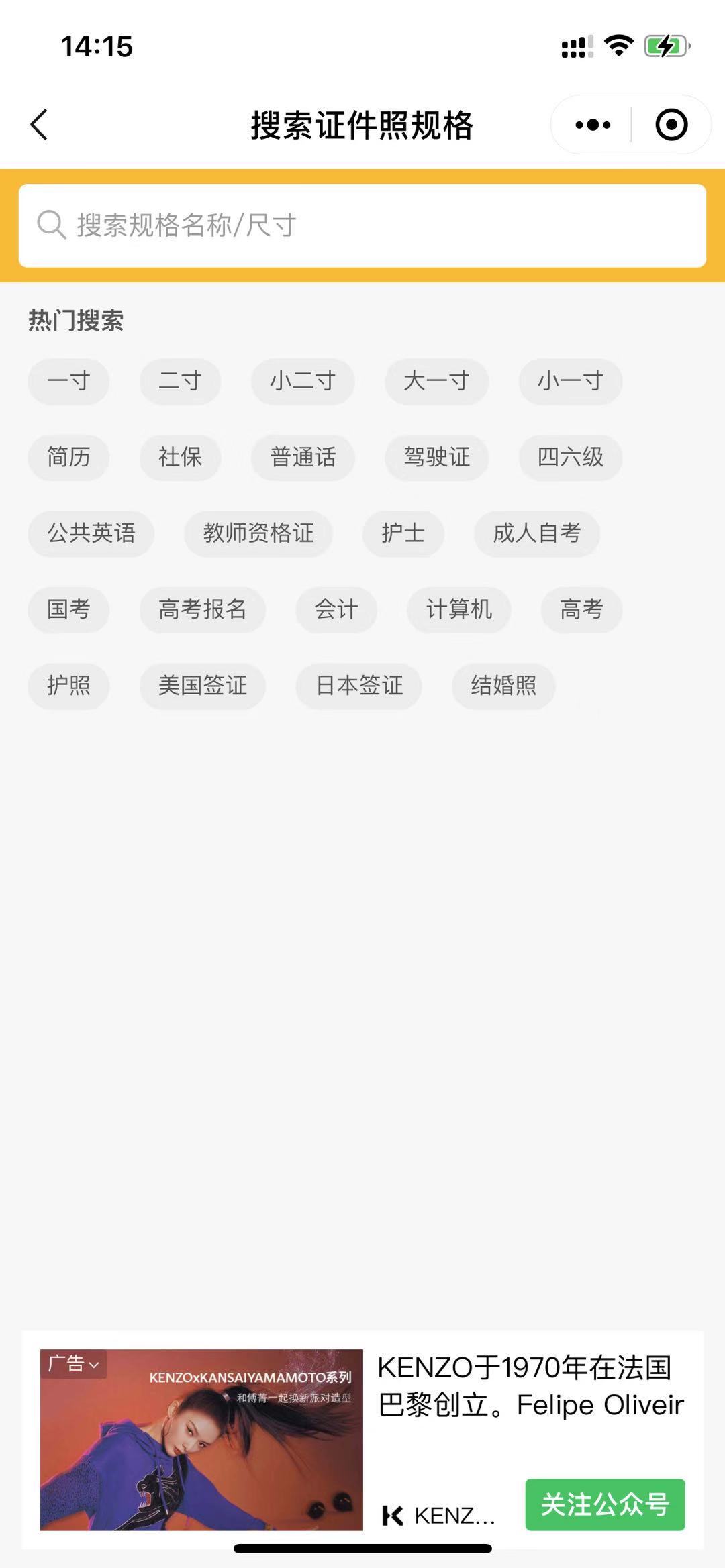Open the mini program more-options menu

pyautogui.click(x=593, y=125)
